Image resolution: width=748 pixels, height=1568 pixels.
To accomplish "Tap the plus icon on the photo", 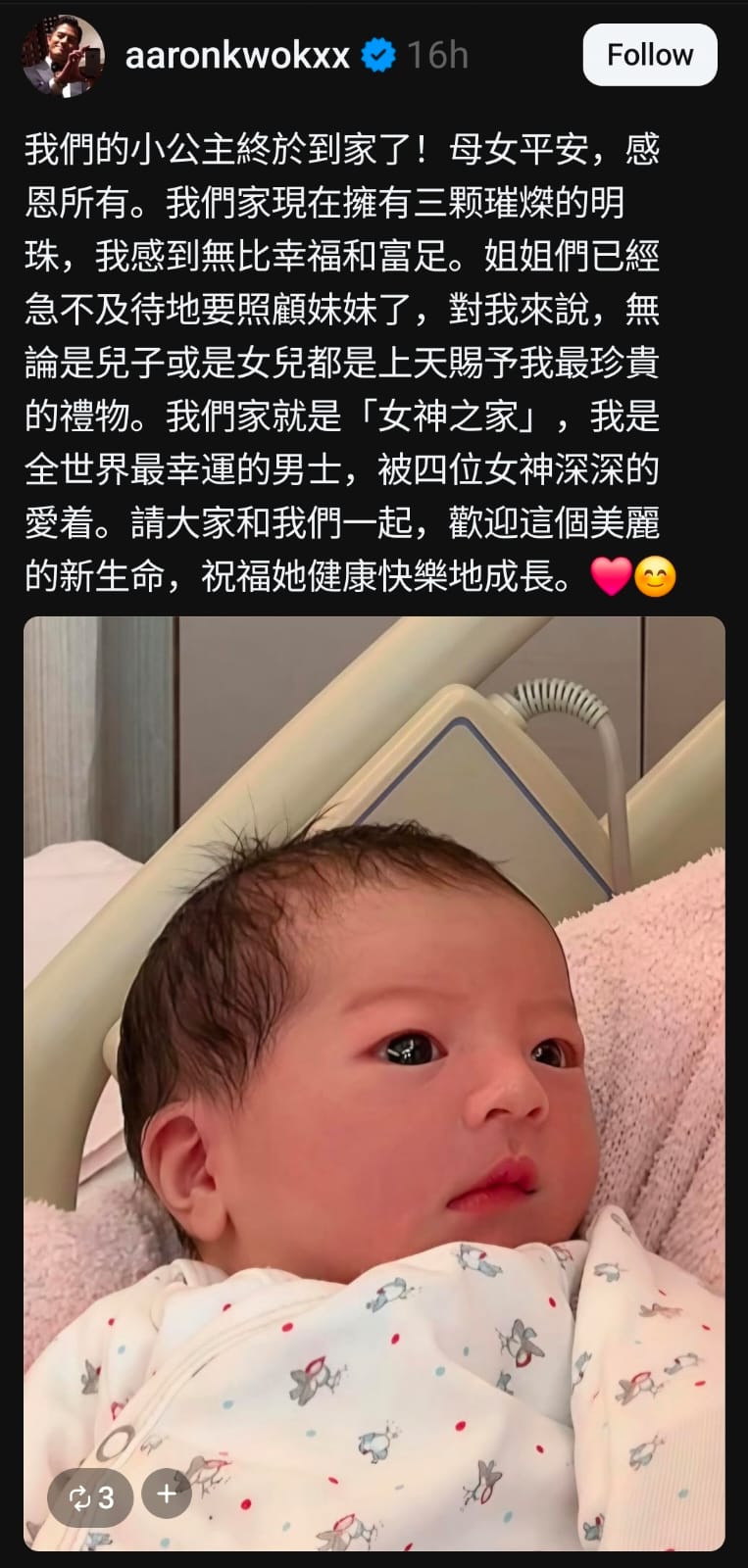I will (167, 1494).
